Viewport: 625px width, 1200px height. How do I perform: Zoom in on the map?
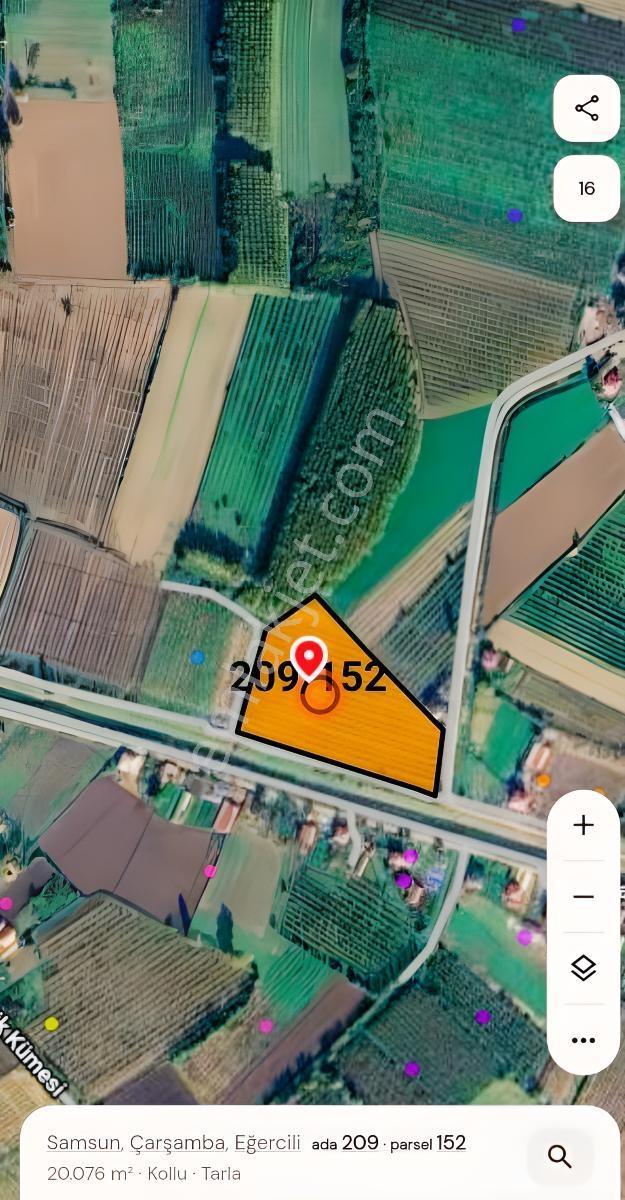point(583,825)
